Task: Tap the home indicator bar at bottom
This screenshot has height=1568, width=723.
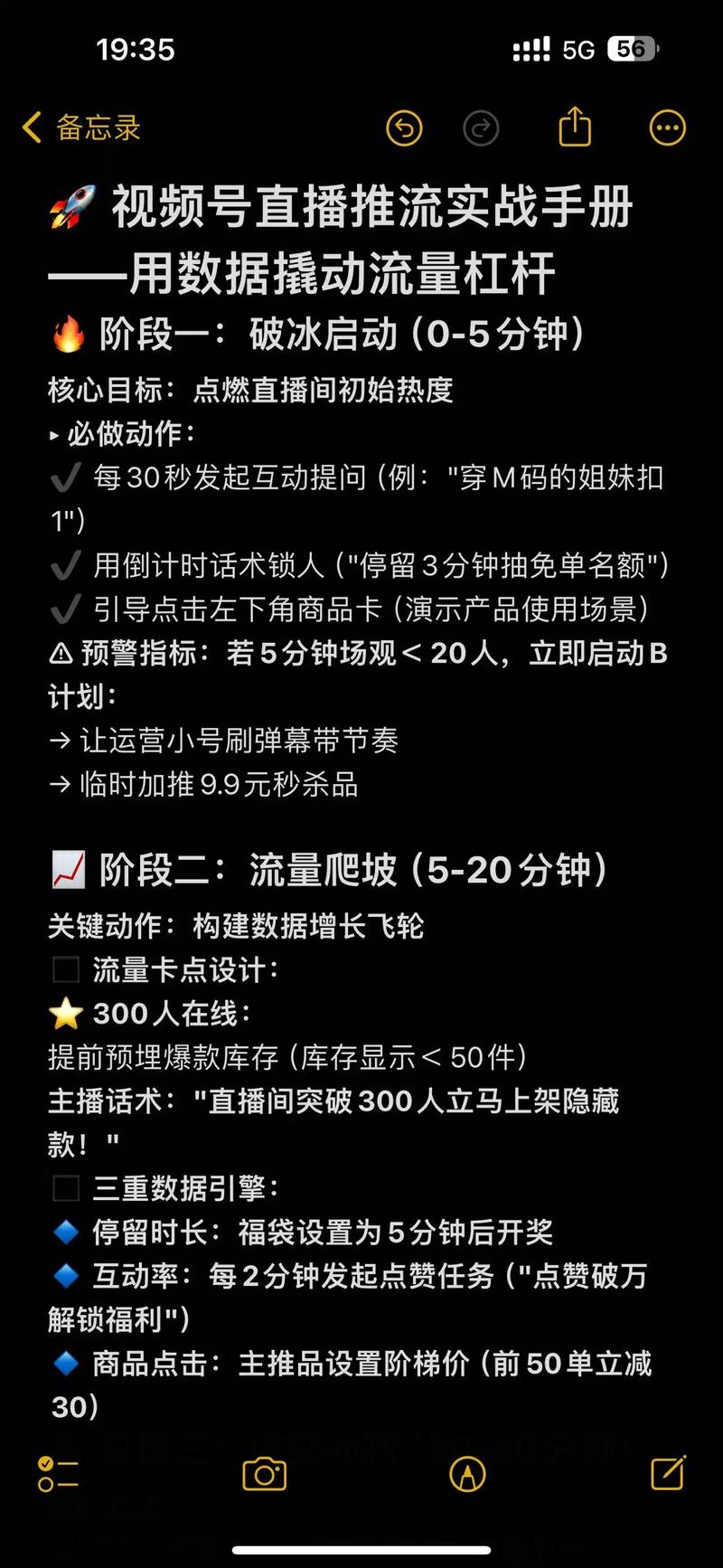Action: point(361,1548)
